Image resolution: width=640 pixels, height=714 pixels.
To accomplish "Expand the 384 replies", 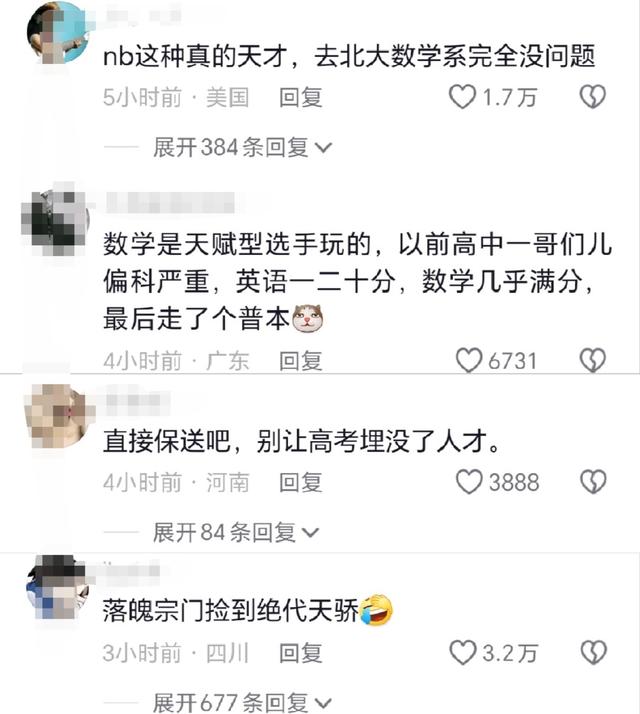I will (x=241, y=148).
